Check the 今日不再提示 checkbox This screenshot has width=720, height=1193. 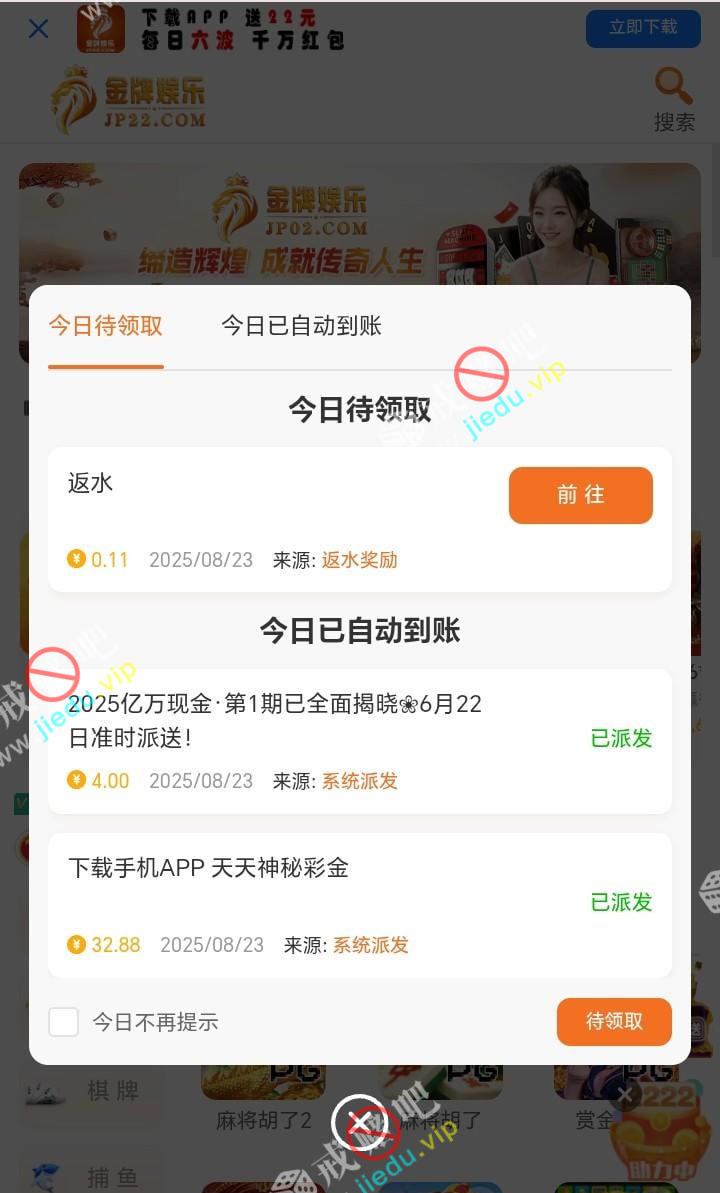point(64,1022)
